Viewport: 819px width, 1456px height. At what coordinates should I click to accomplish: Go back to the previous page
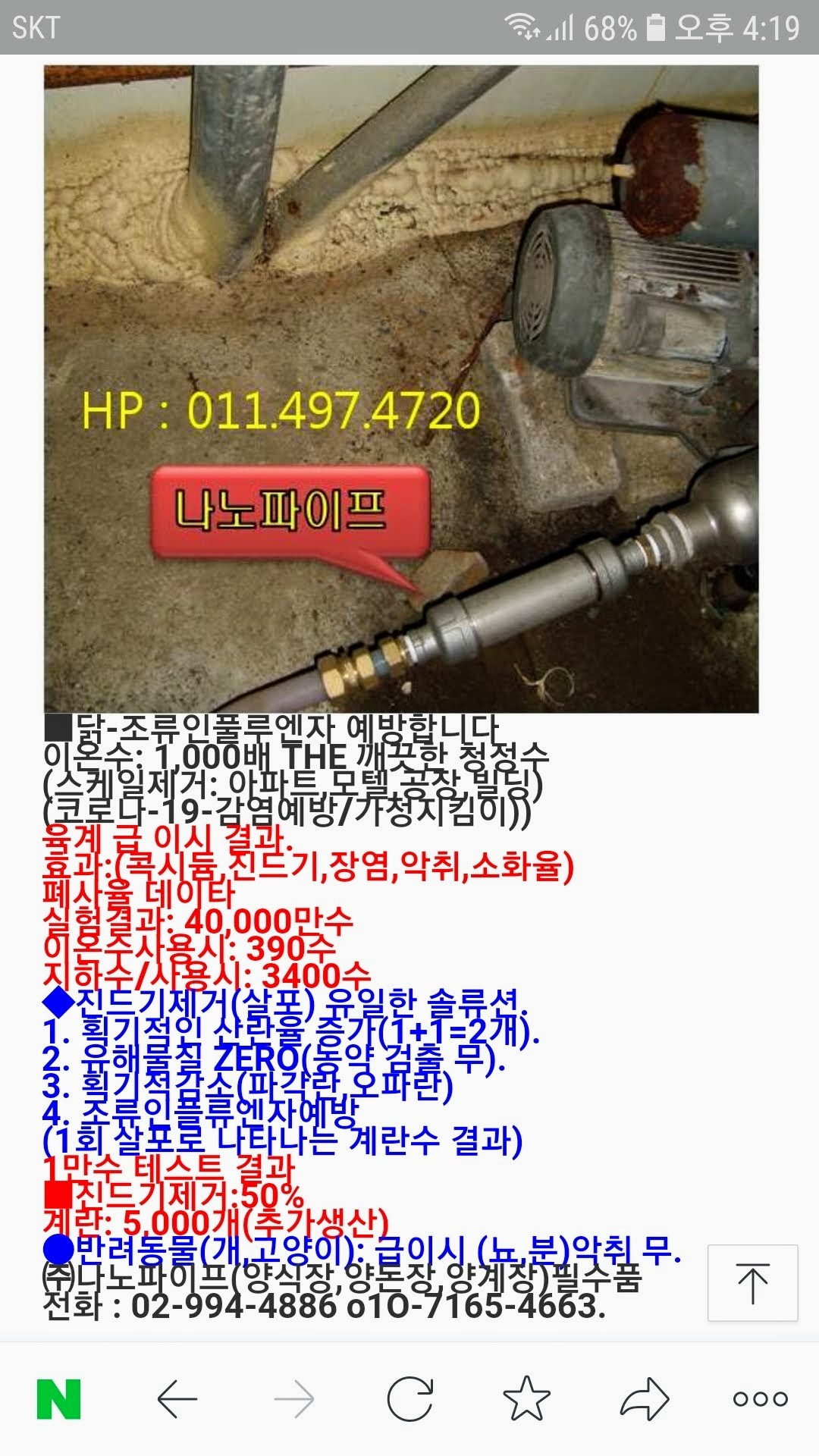click(x=177, y=1399)
